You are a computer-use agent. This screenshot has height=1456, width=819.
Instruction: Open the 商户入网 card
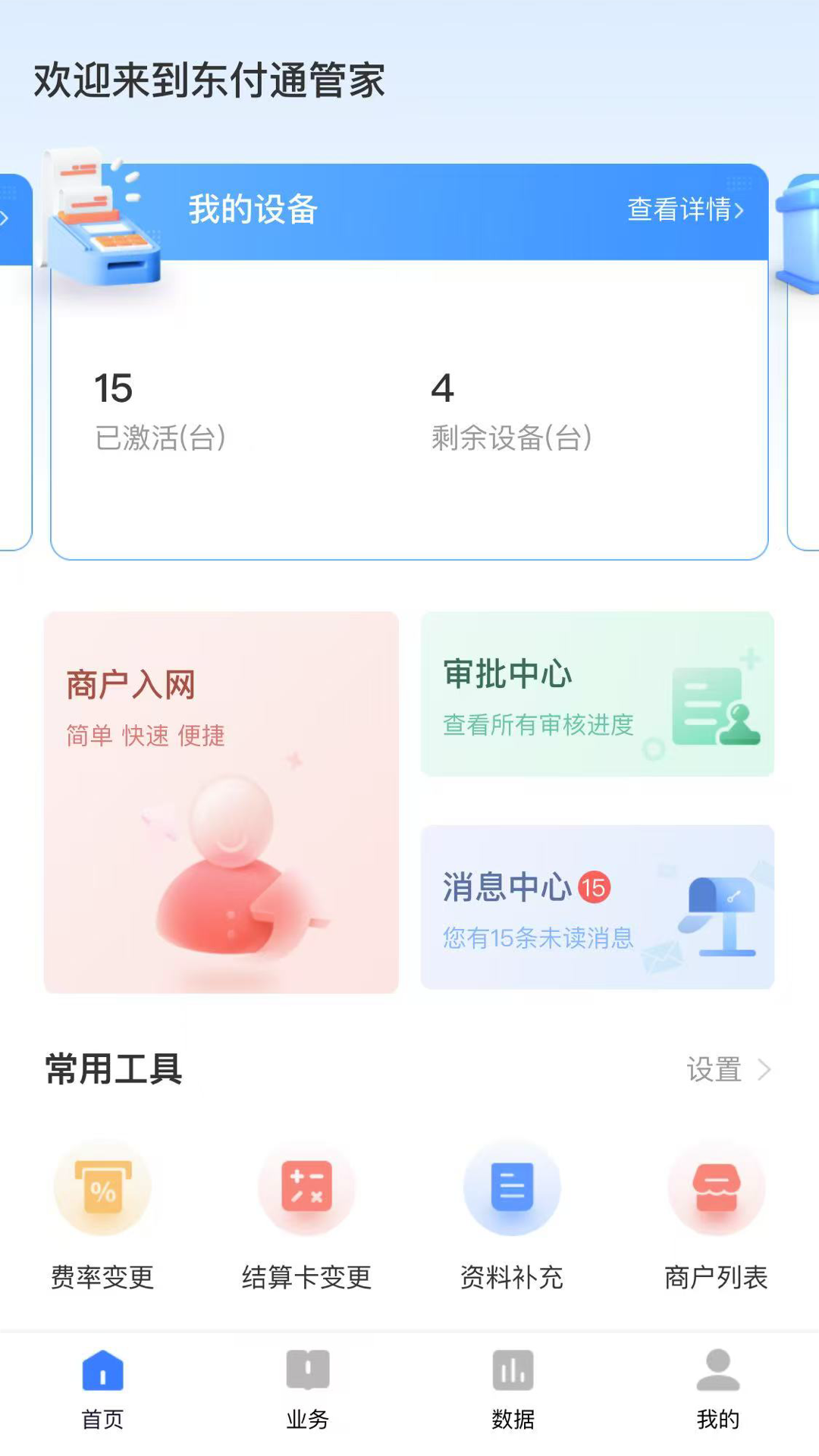(x=221, y=802)
